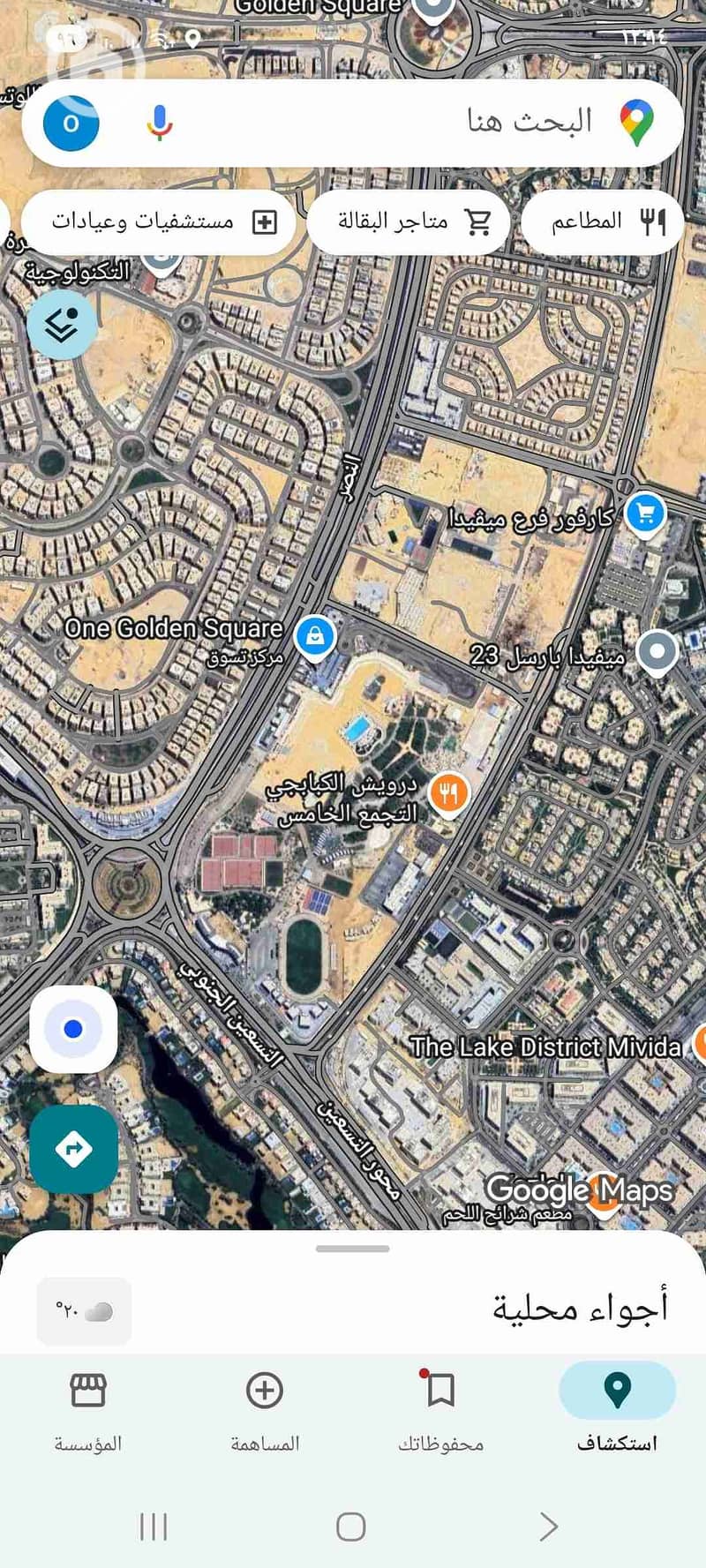This screenshot has height=1568, width=706.
Task: Expand the أجواء محلية bottom sheet handle
Action: tap(352, 1249)
